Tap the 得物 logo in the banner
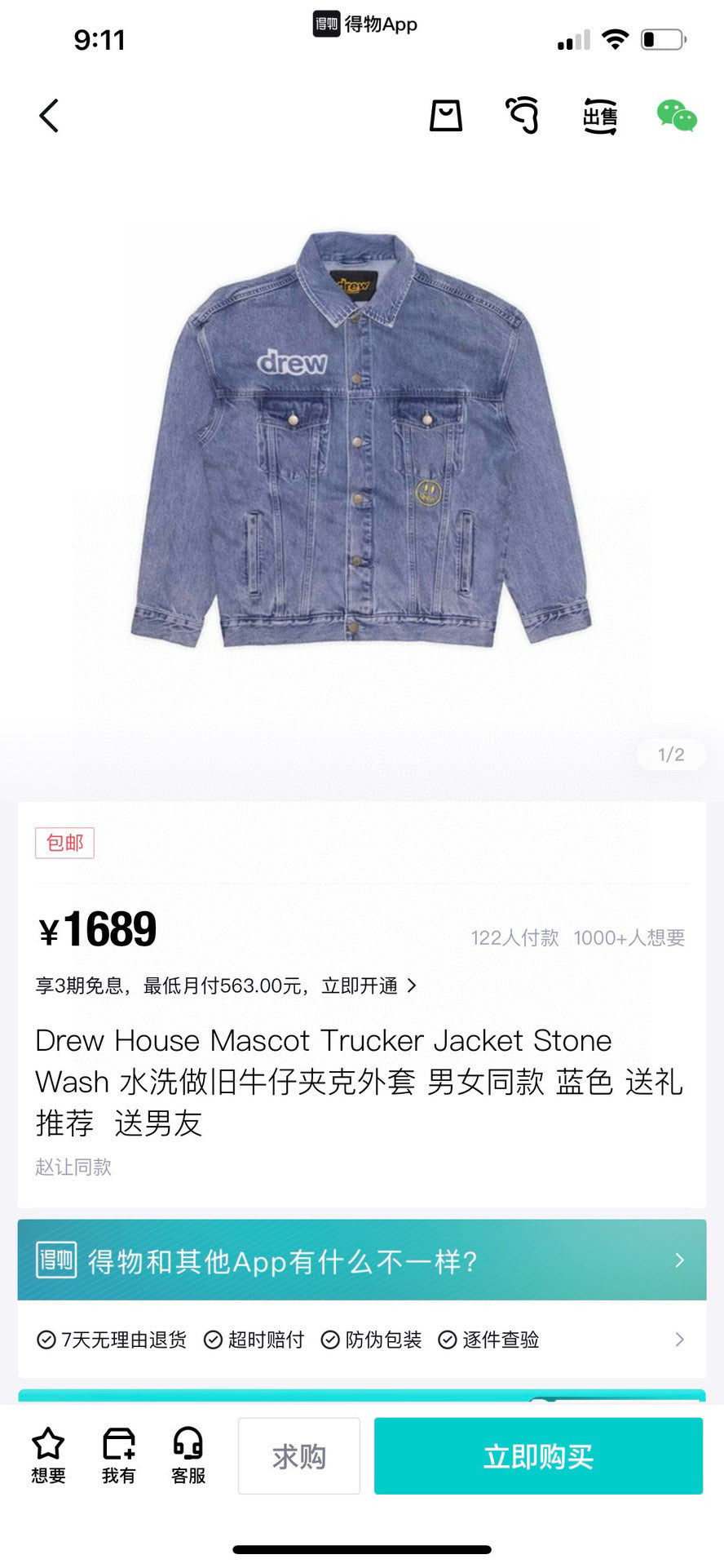The width and height of the screenshot is (724, 1568). tap(56, 1260)
